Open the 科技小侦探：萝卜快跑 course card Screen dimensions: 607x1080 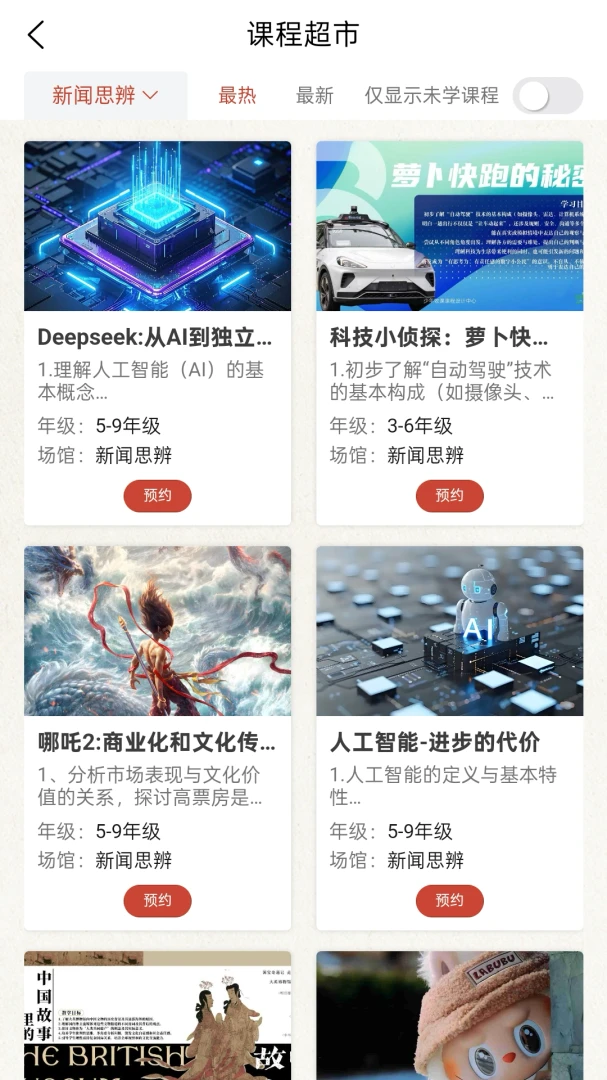coord(450,333)
